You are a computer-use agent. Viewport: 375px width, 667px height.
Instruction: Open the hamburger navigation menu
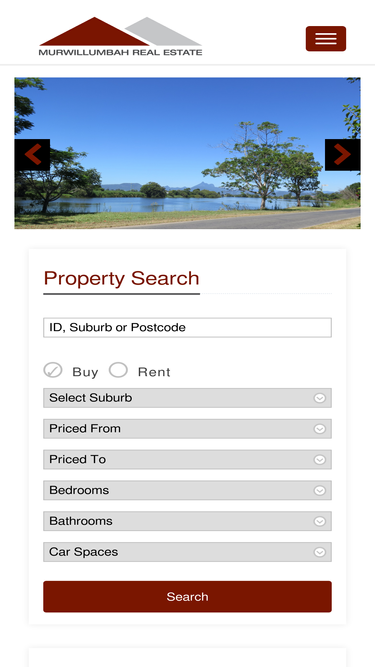[326, 39]
